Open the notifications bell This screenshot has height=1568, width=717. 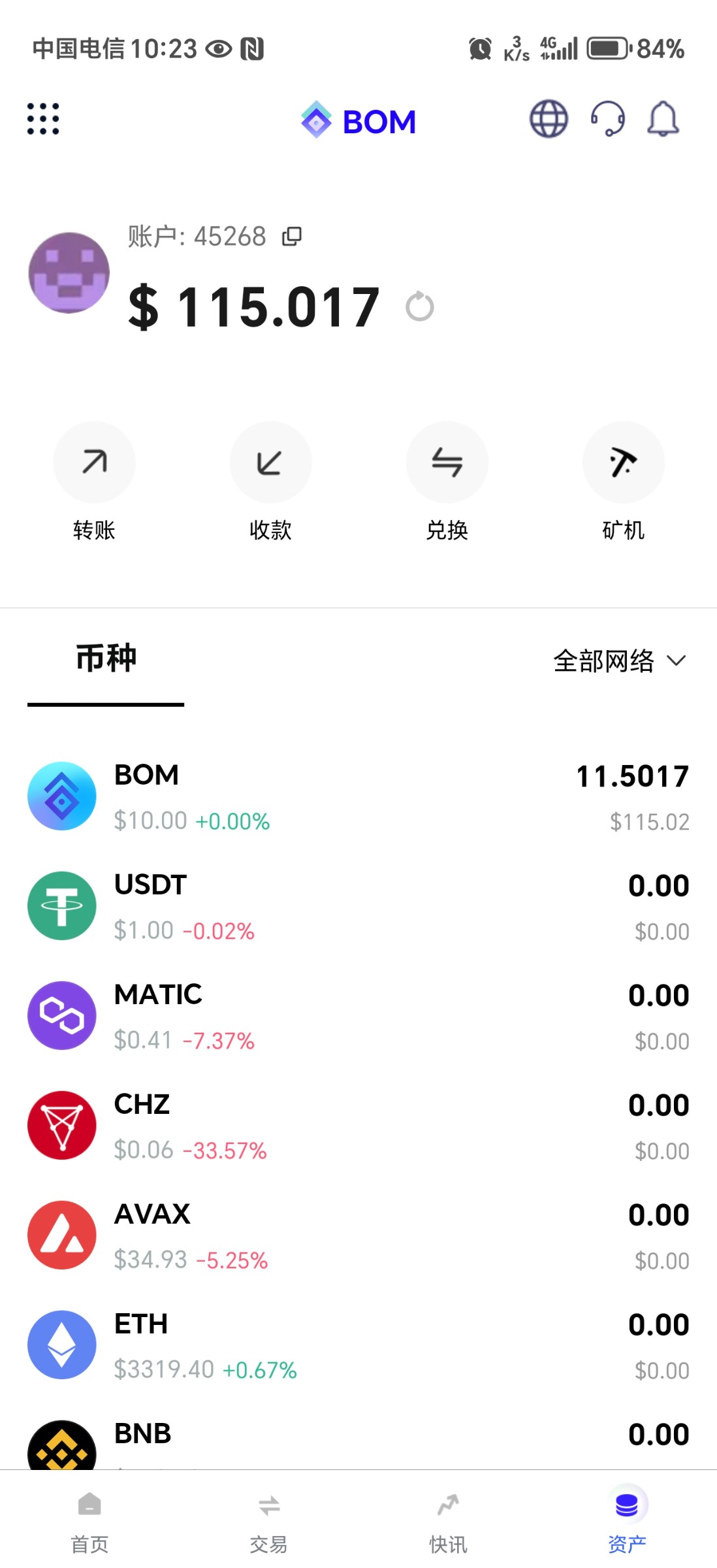663,119
